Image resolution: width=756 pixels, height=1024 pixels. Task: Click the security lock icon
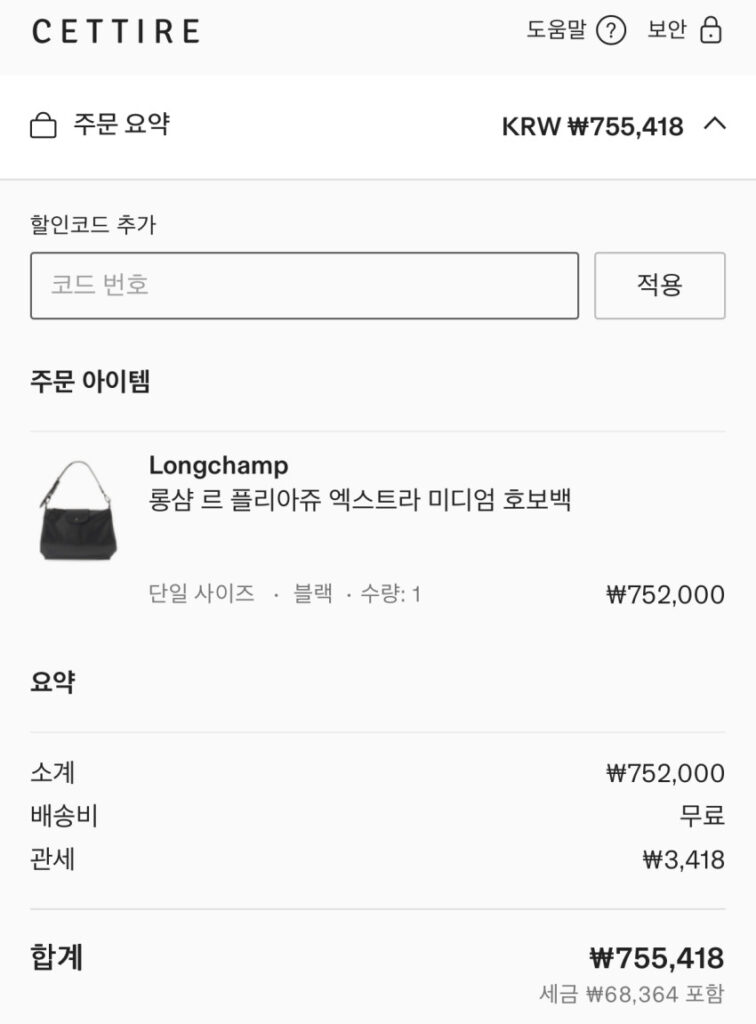pos(713,30)
